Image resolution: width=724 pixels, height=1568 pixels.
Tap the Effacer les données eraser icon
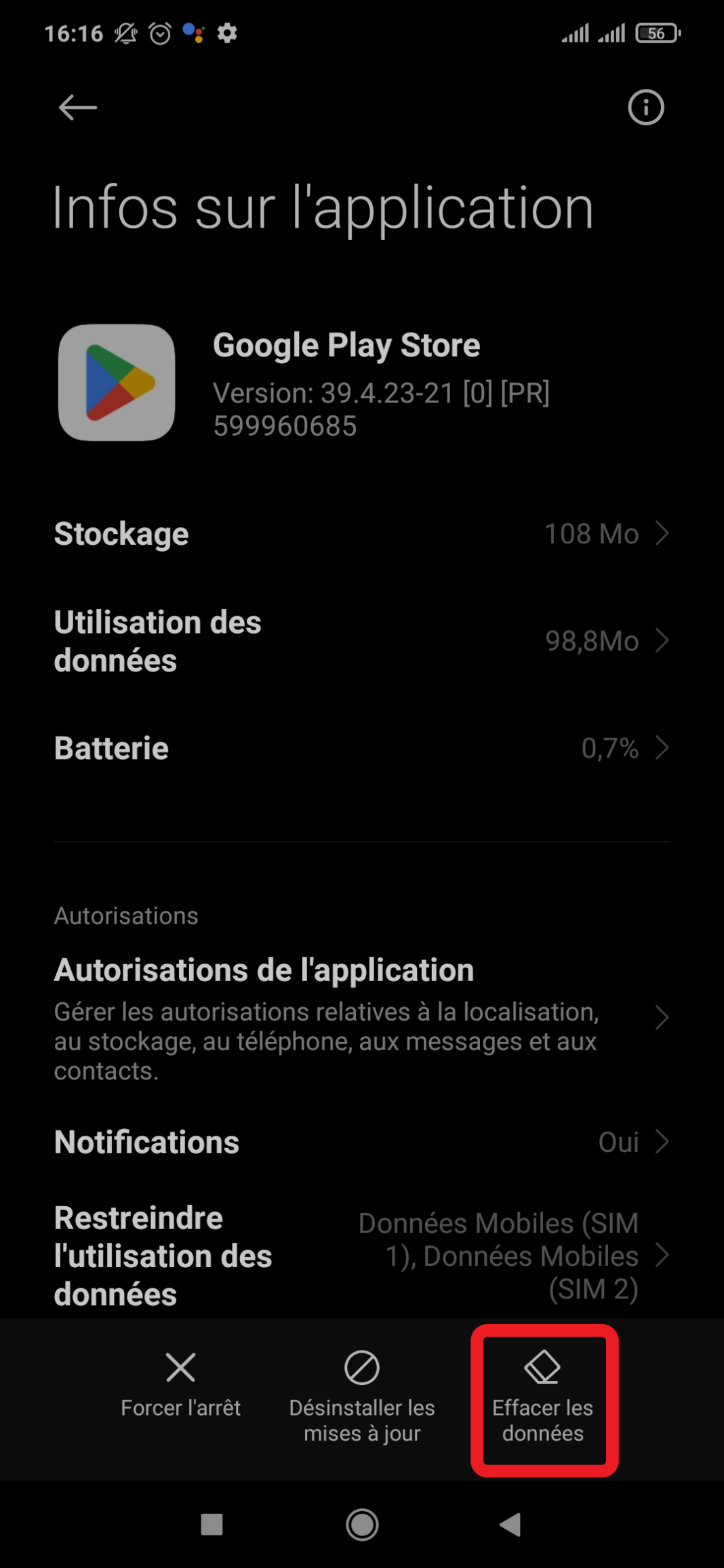(x=541, y=1367)
